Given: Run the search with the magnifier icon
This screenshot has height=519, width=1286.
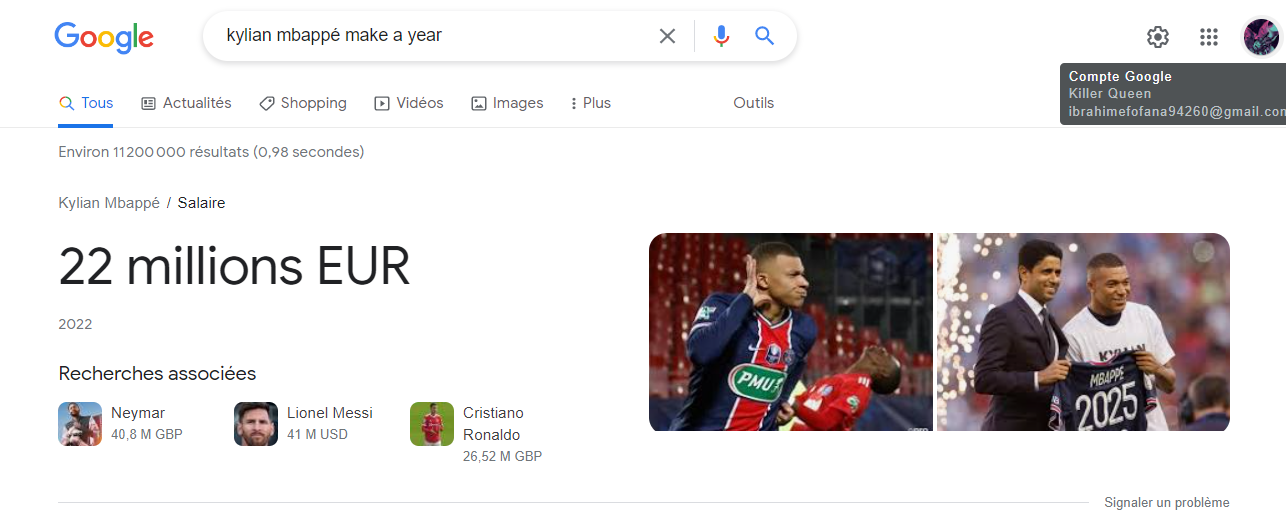Looking at the screenshot, I should 765,36.
